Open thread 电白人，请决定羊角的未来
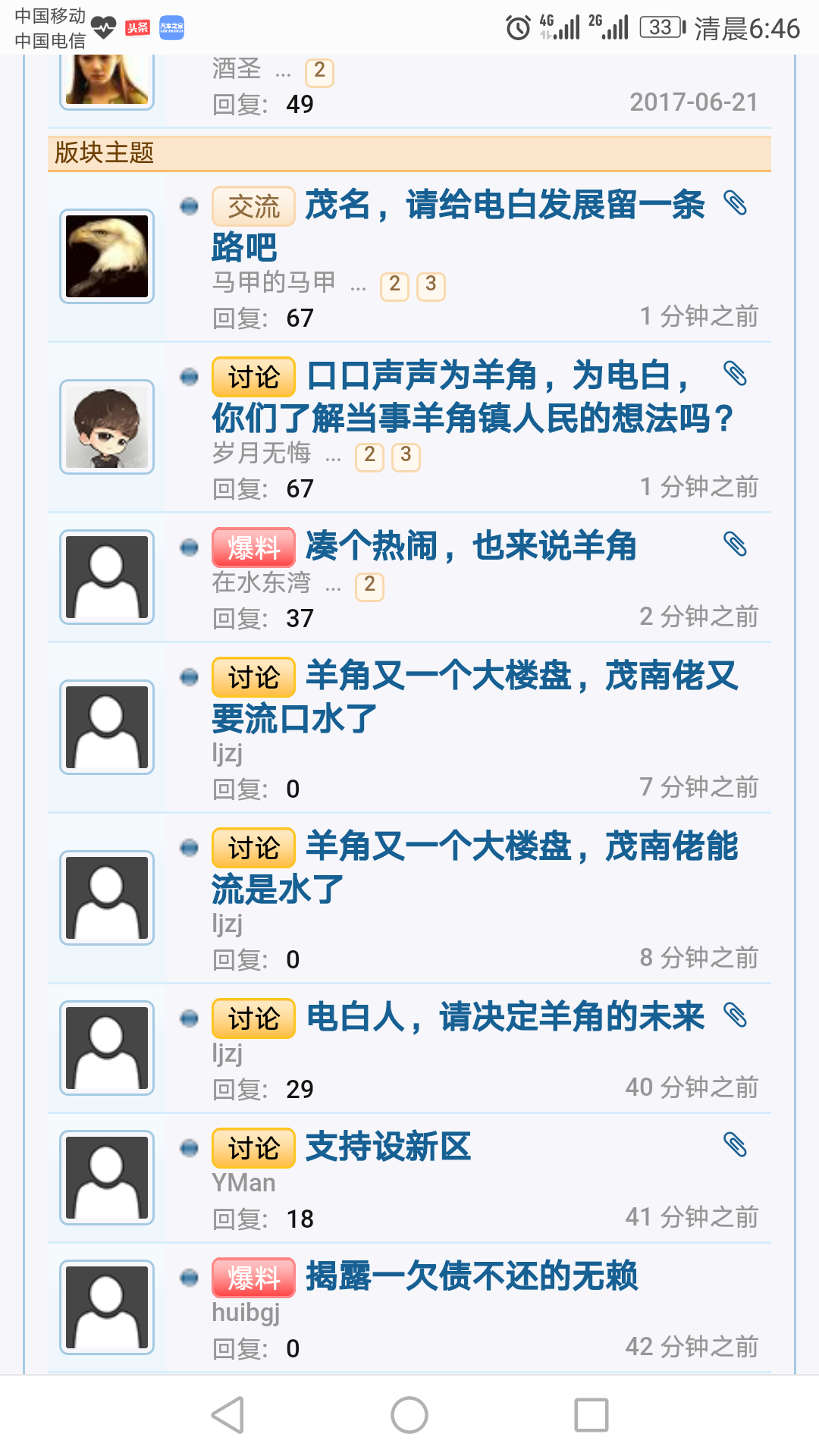Image resolution: width=819 pixels, height=1456 pixels. [x=504, y=1018]
